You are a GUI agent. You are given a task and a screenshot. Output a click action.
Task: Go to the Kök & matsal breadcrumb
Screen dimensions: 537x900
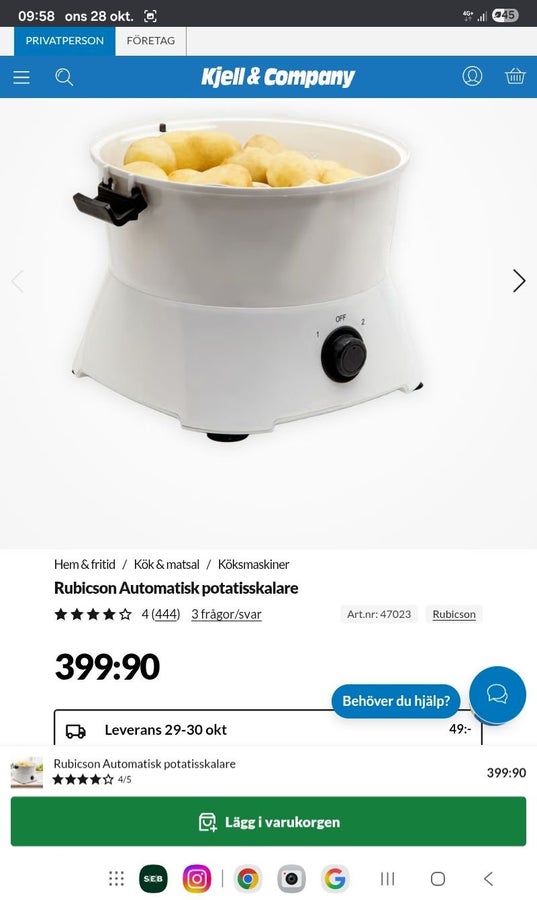(166, 564)
